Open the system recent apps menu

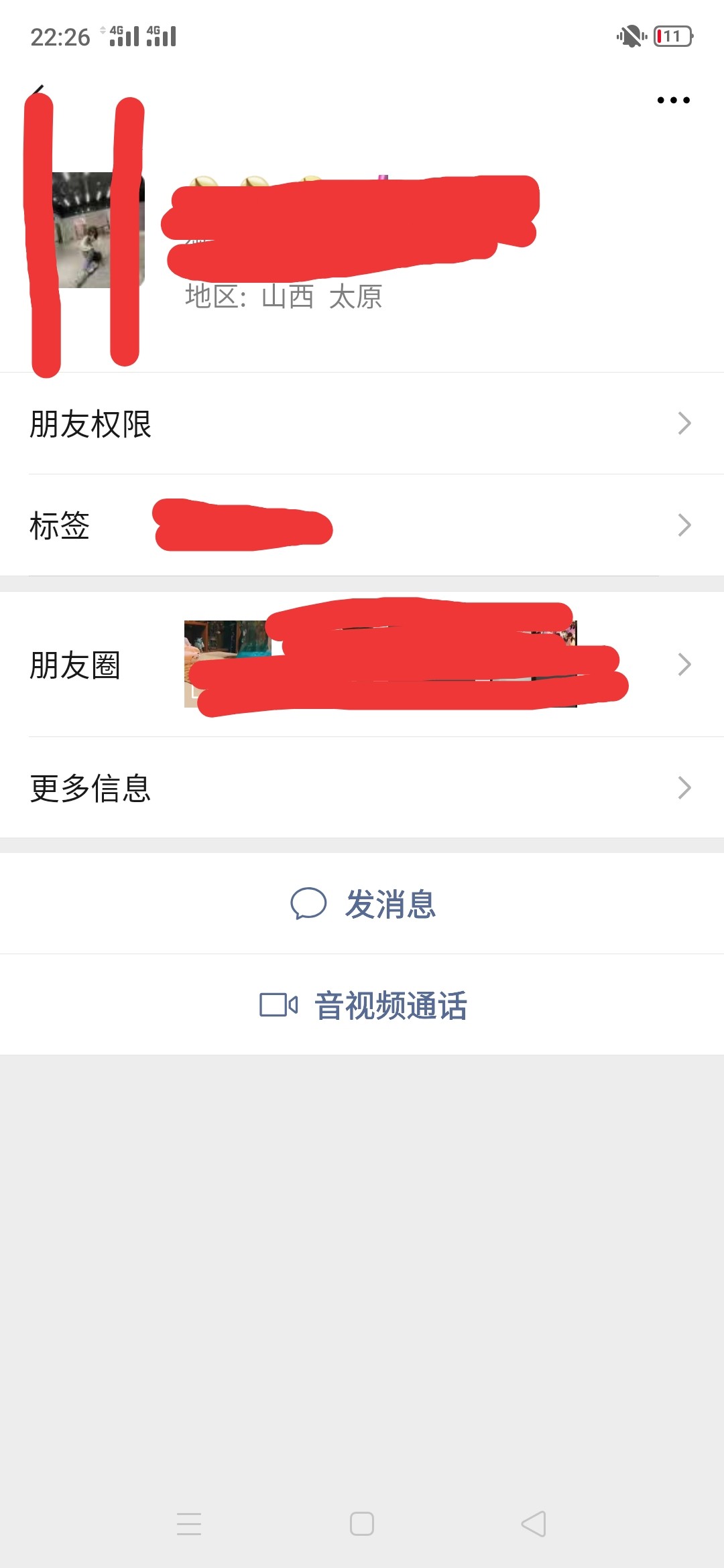[x=189, y=1524]
